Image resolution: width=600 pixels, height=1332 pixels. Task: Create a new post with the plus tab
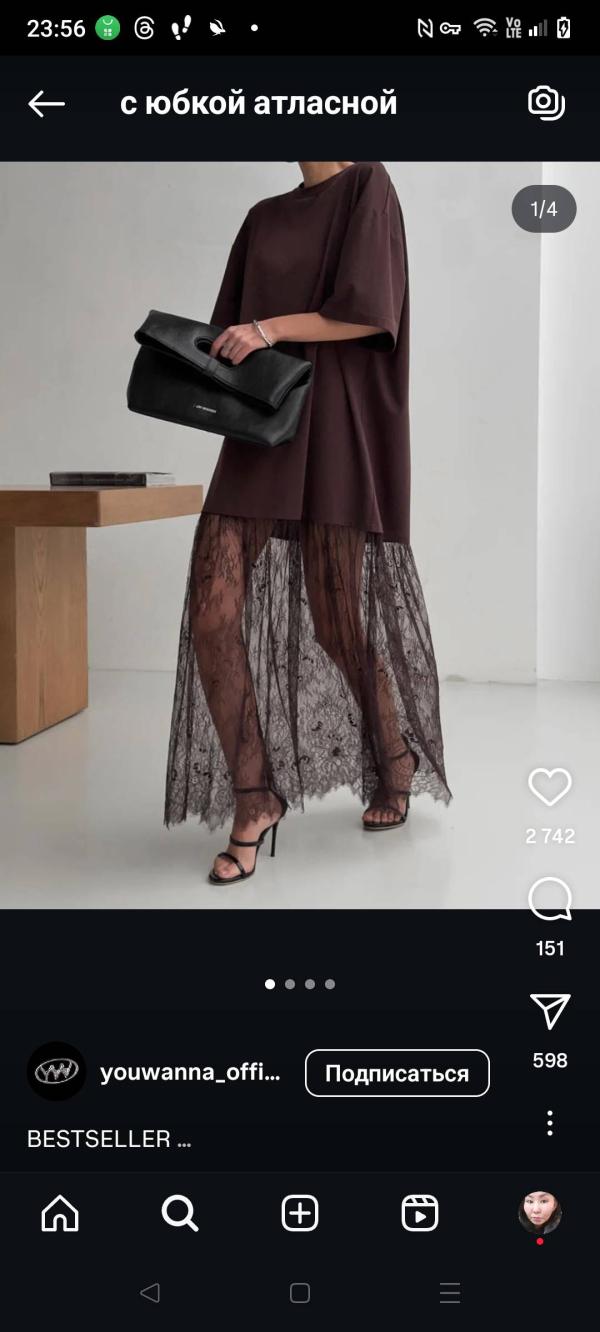pyautogui.click(x=300, y=1213)
